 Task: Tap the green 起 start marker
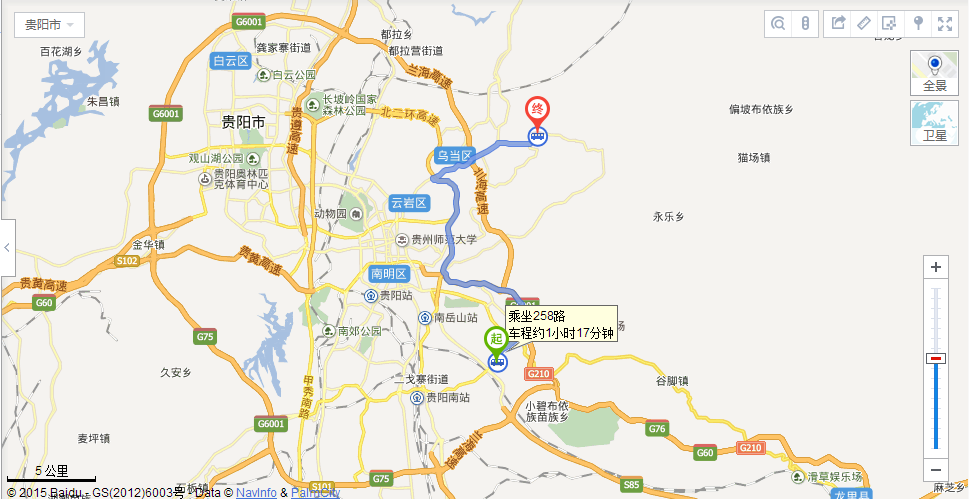[x=496, y=339]
